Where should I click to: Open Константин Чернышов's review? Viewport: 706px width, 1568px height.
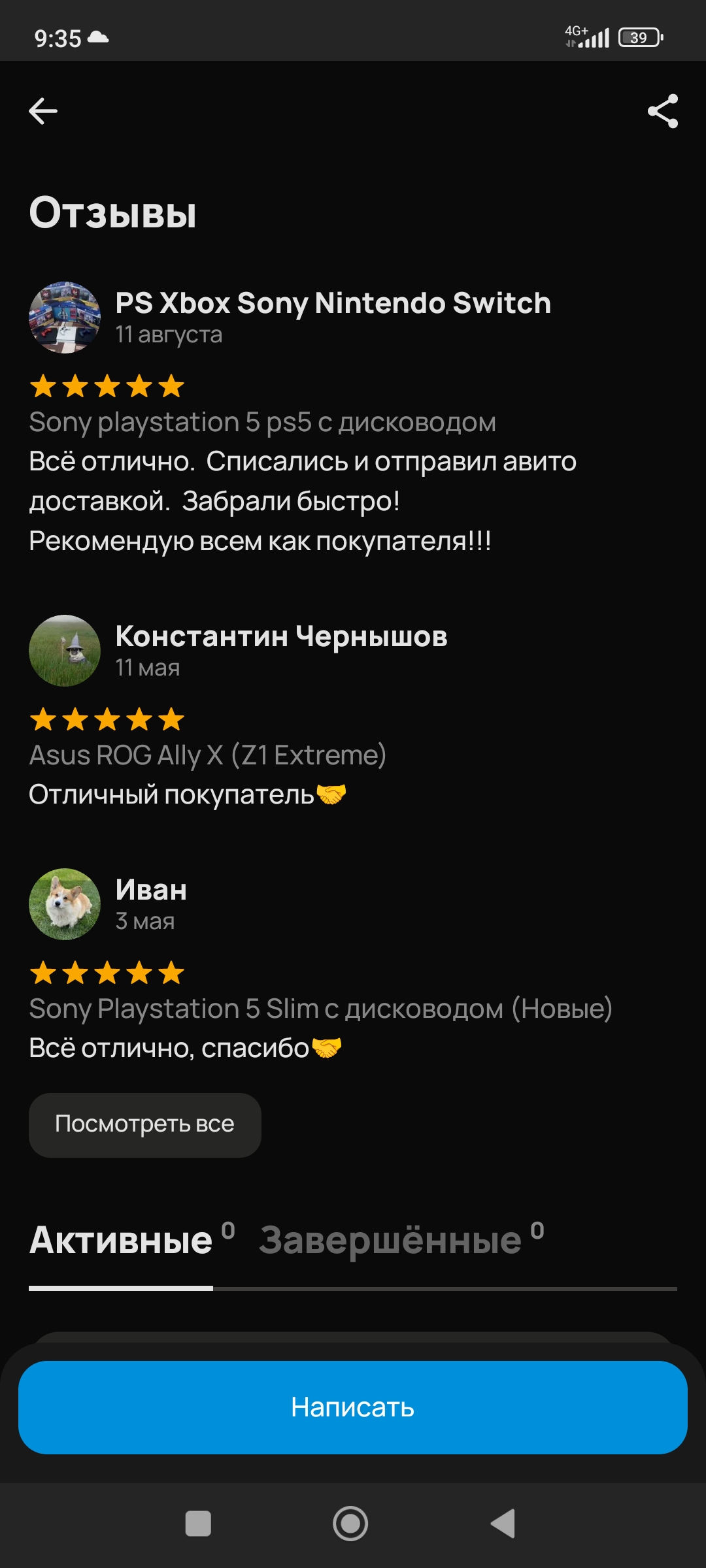click(x=353, y=713)
